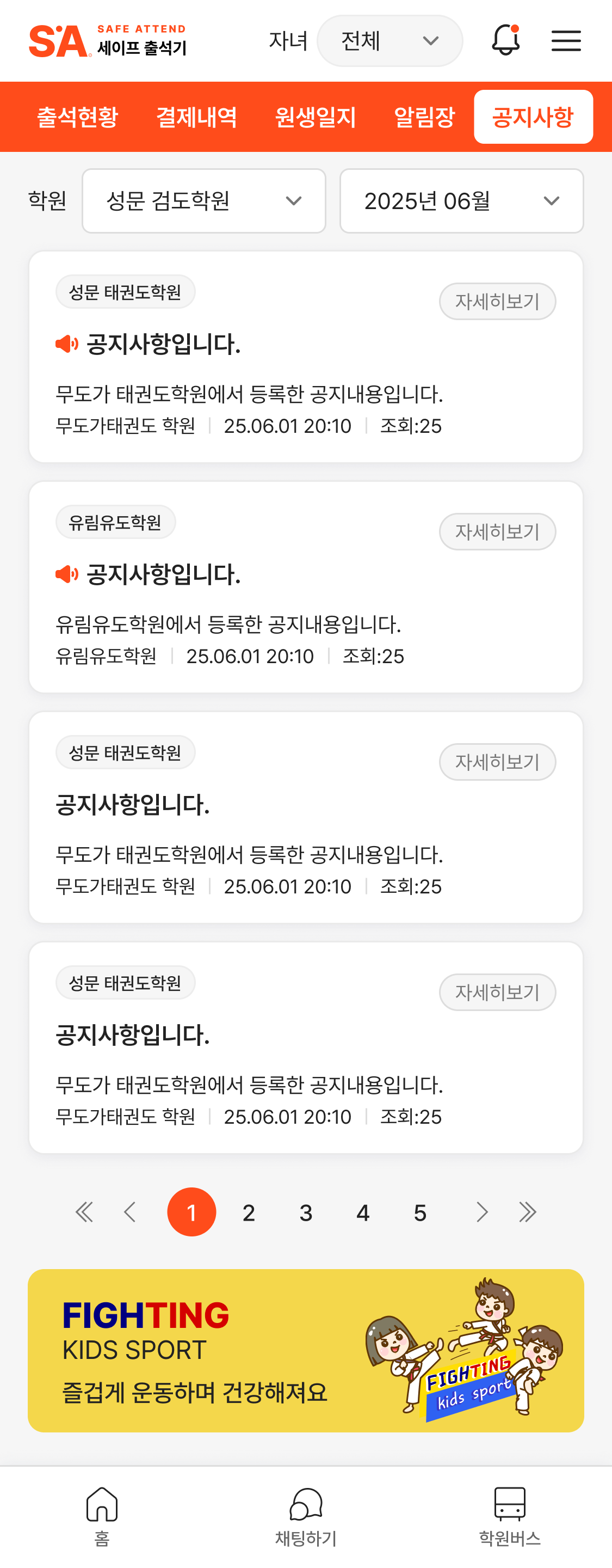Open the notifications bell

(x=505, y=40)
